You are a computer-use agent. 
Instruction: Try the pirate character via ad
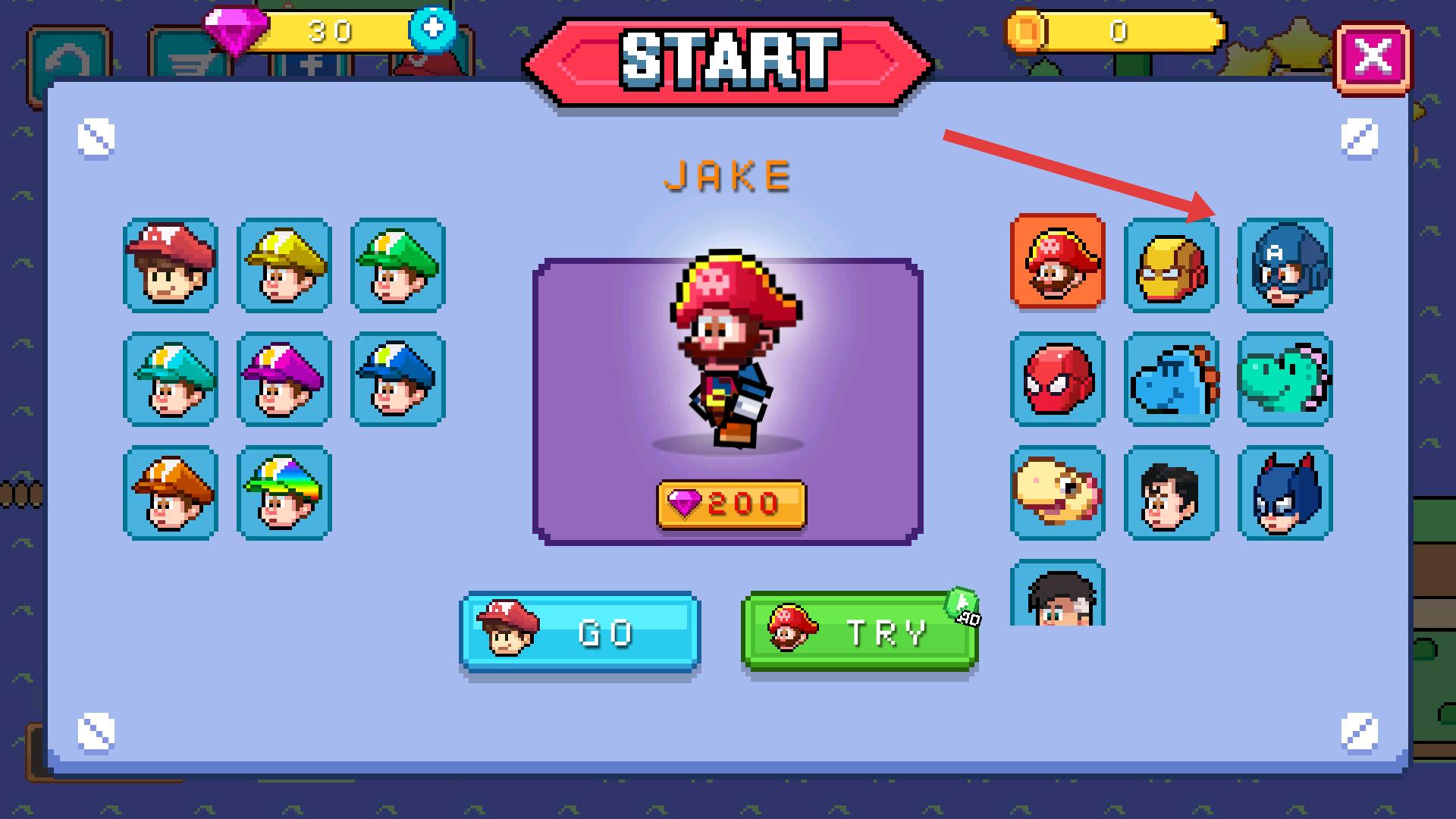click(859, 632)
